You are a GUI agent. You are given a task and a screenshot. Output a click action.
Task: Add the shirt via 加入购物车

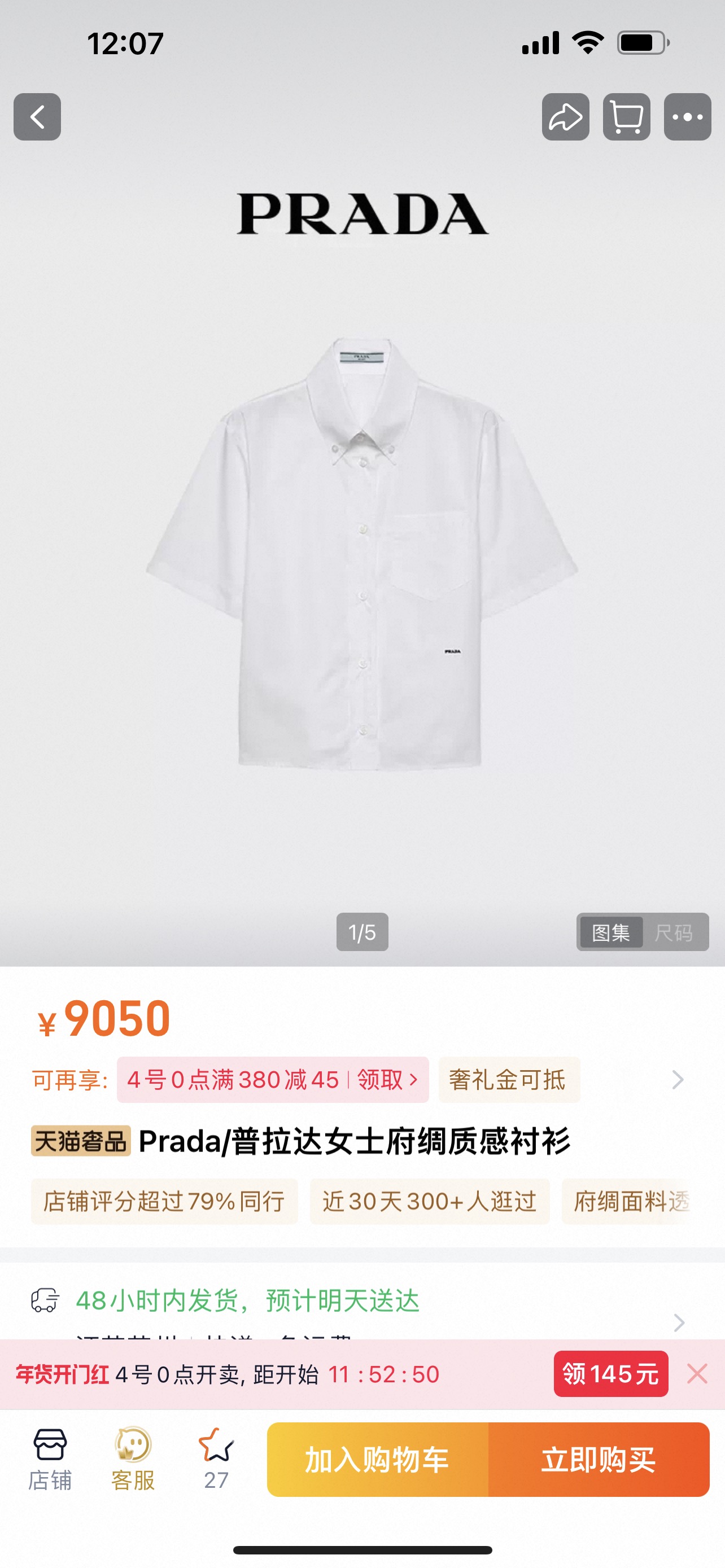coord(377,1460)
